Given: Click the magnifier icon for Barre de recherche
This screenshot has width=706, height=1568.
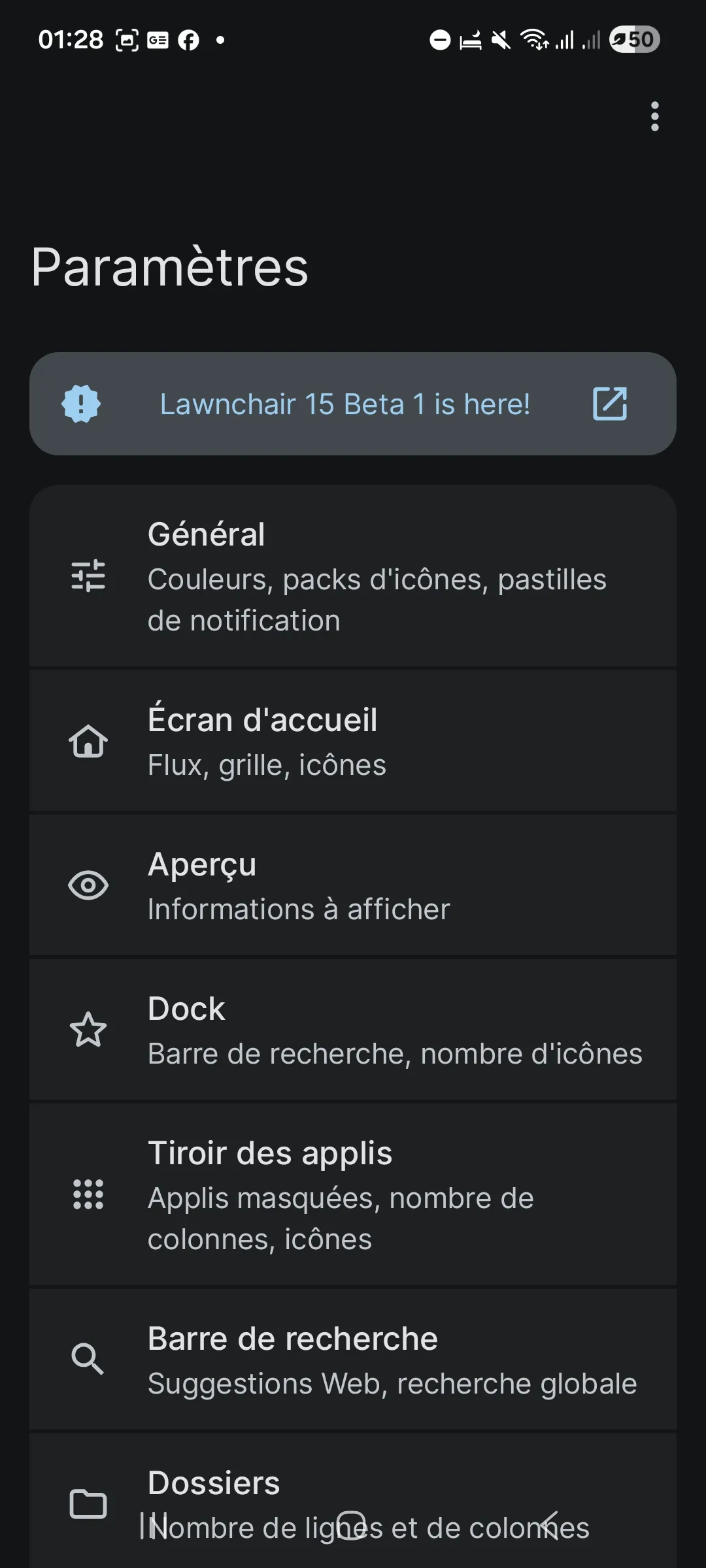Looking at the screenshot, I should [x=88, y=1359].
